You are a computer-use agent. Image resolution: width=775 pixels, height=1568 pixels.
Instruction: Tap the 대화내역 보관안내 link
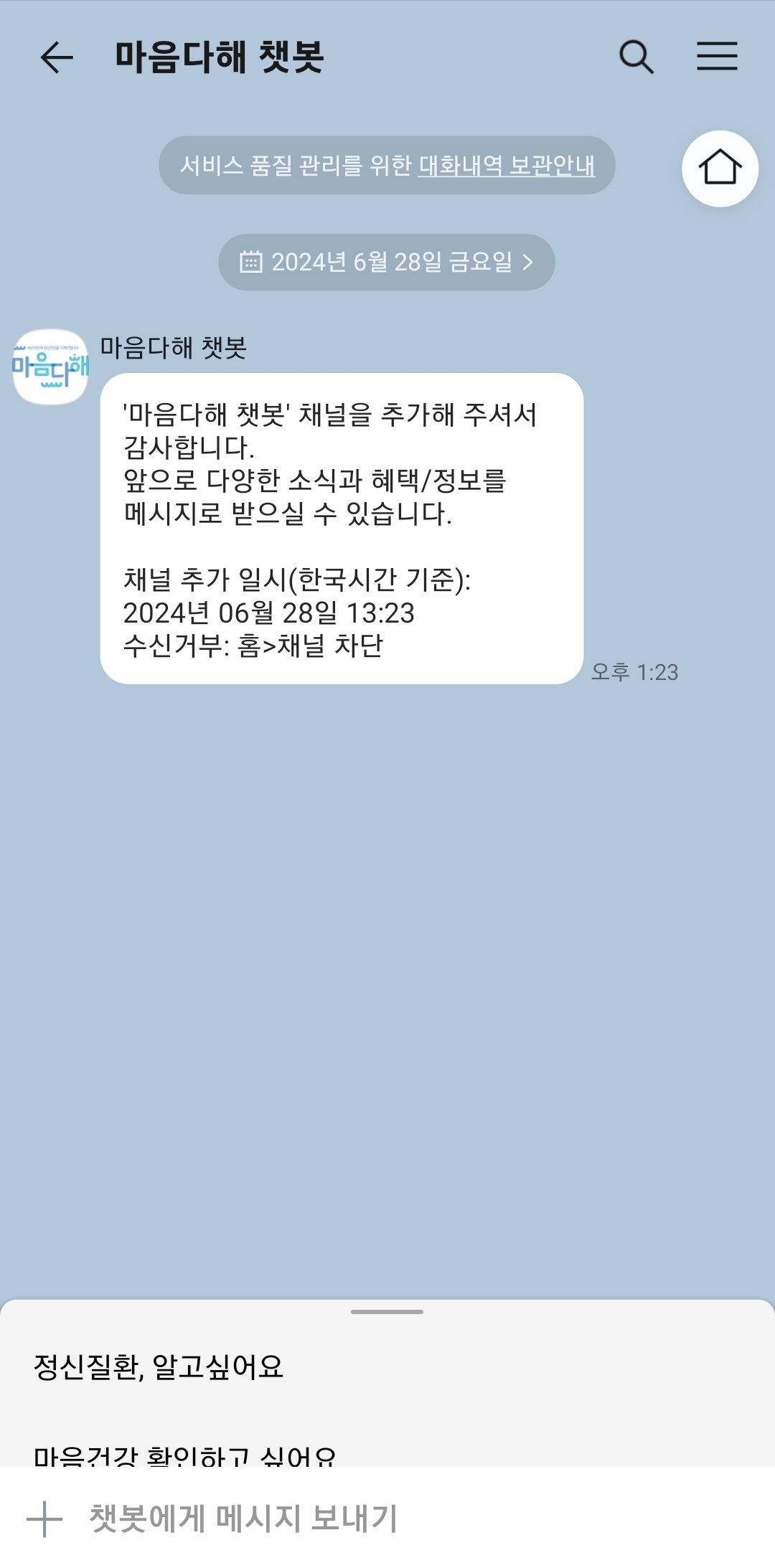pos(507,166)
